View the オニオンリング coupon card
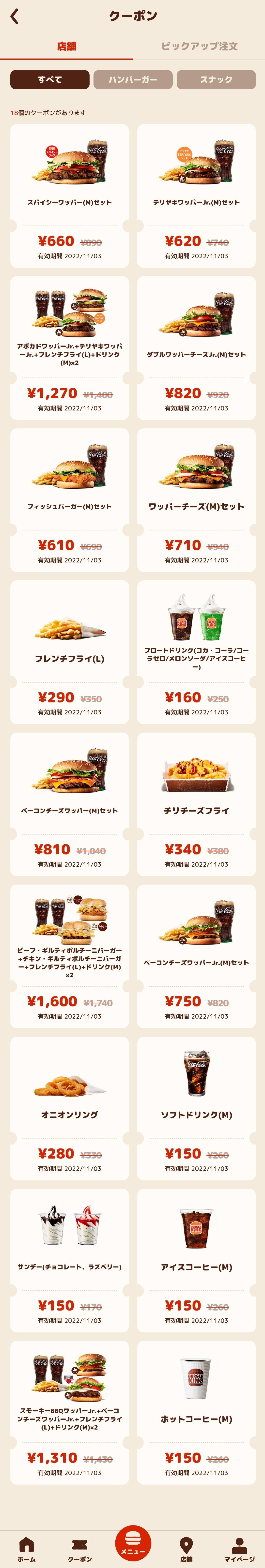Screen dimensions: 265x1568 coord(69,1108)
